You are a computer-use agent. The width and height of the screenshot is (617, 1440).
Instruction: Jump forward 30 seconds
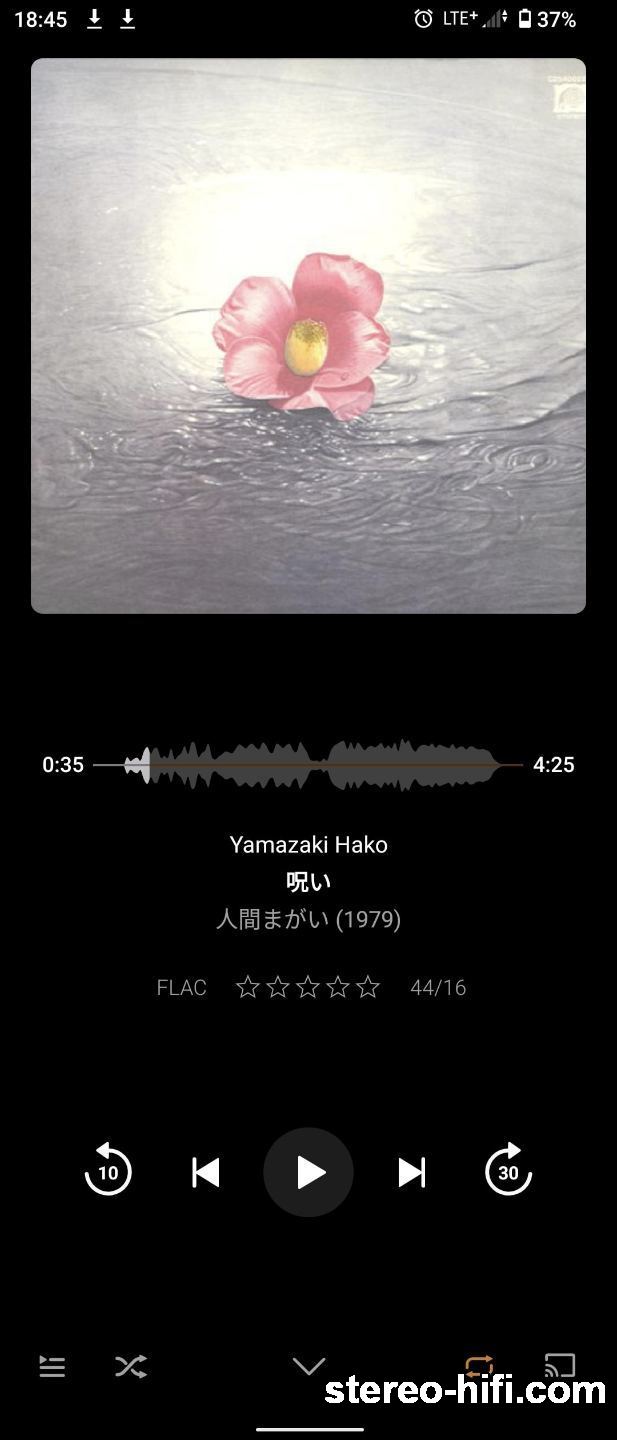(508, 1171)
